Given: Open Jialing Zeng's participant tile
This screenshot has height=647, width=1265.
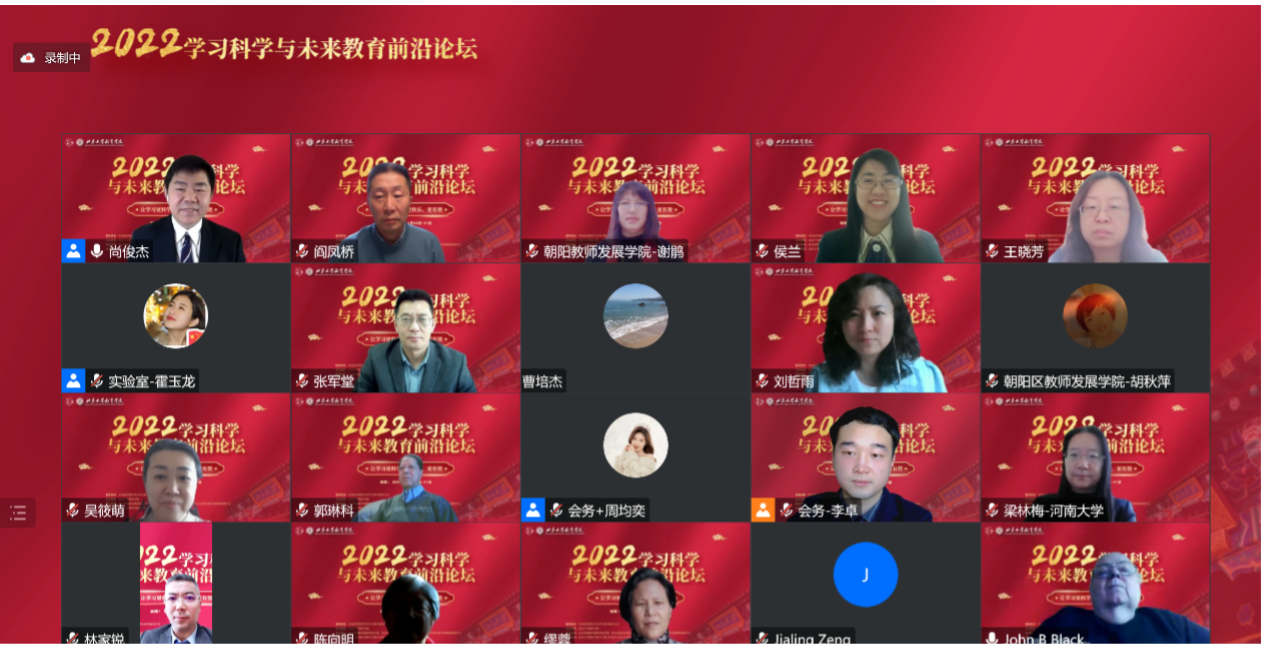Looking at the screenshot, I should tap(865, 583).
